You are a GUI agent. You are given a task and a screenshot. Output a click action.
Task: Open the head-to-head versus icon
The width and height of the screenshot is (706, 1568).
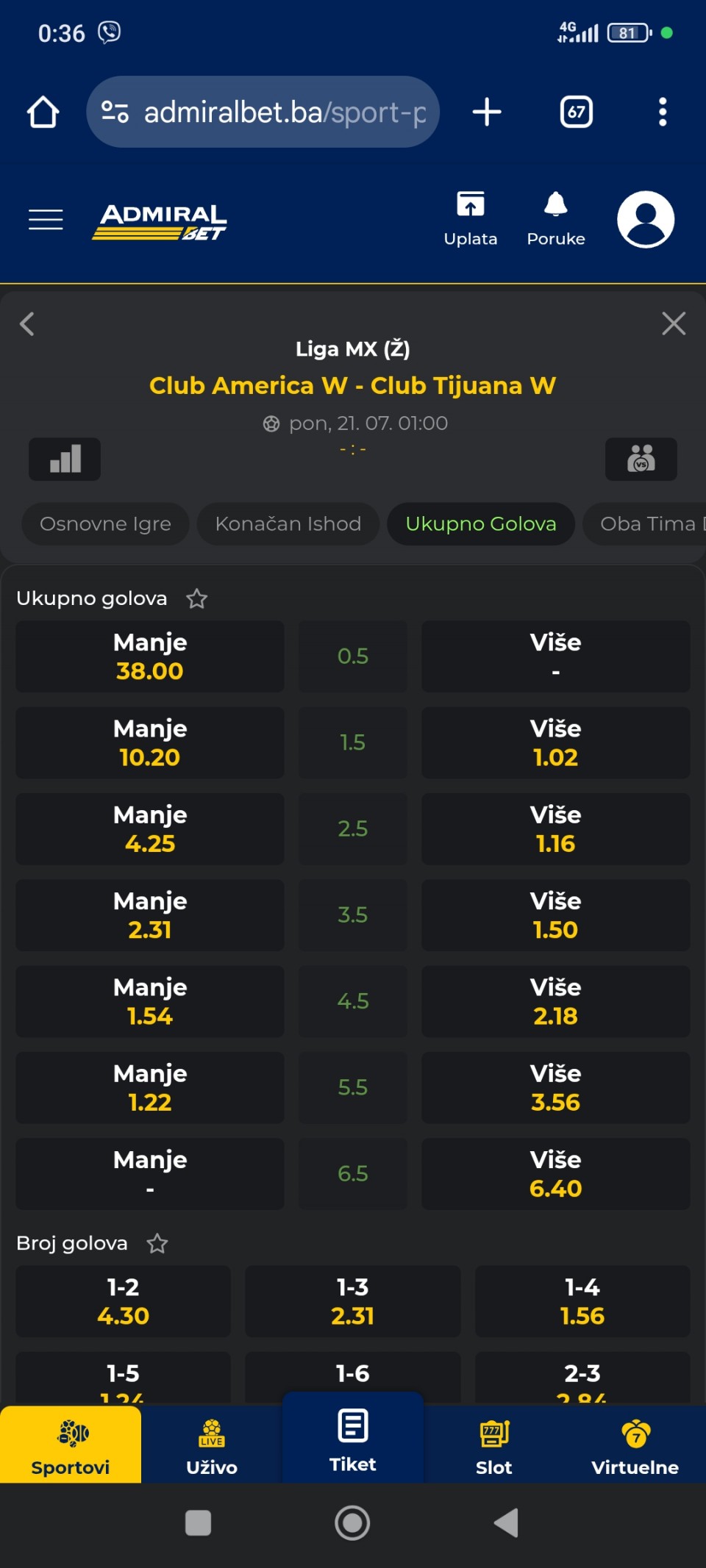[x=641, y=459]
